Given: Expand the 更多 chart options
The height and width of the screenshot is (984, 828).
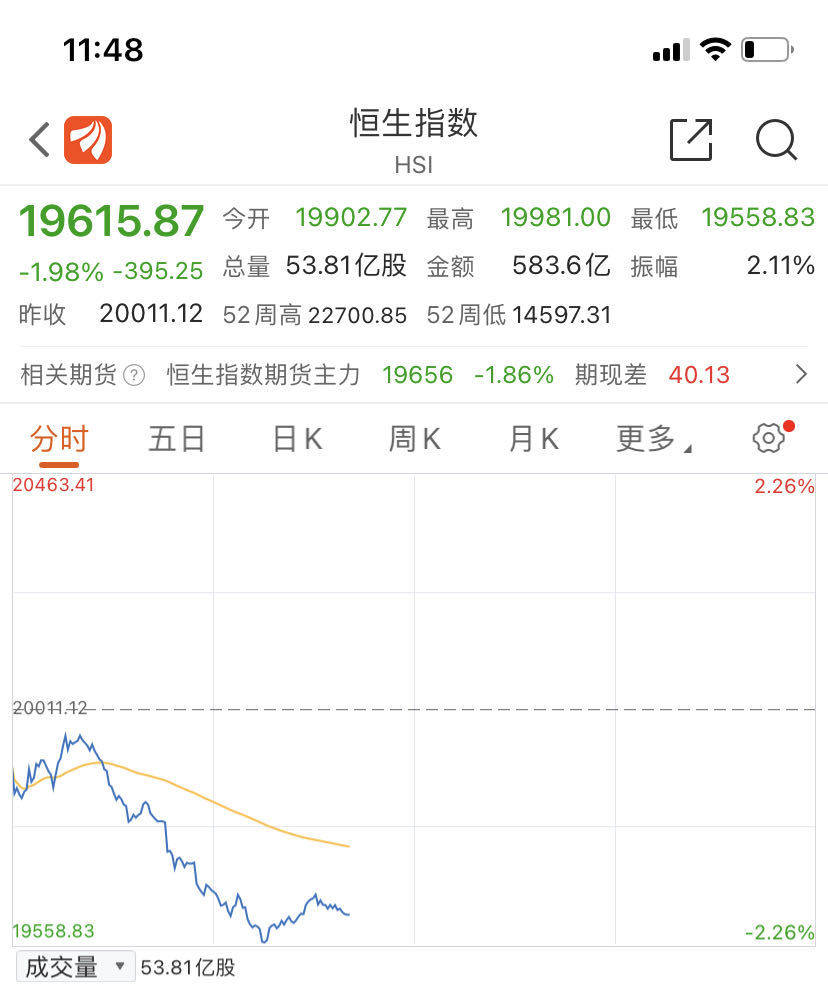Looking at the screenshot, I should point(653,439).
